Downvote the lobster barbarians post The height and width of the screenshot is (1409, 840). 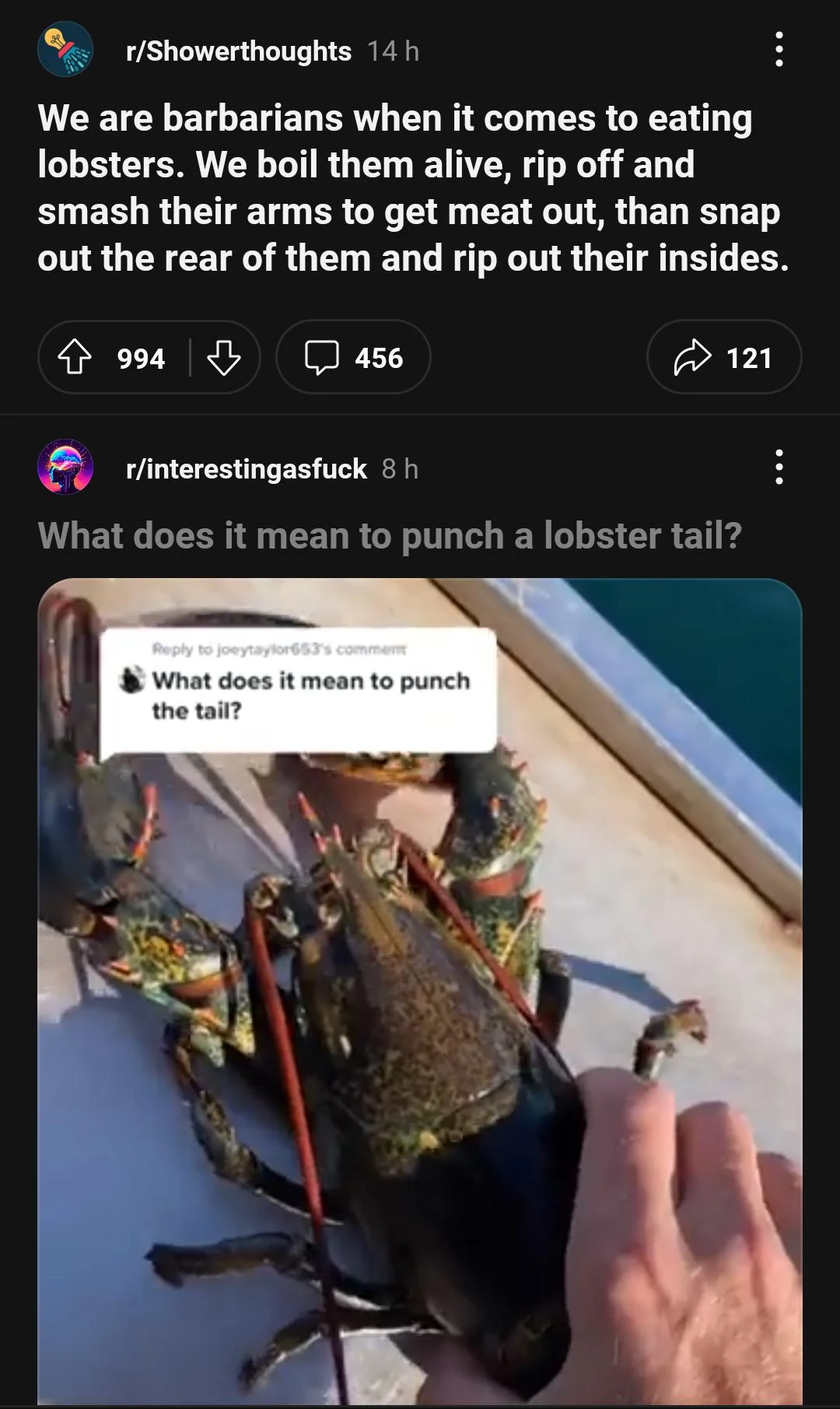coord(223,358)
